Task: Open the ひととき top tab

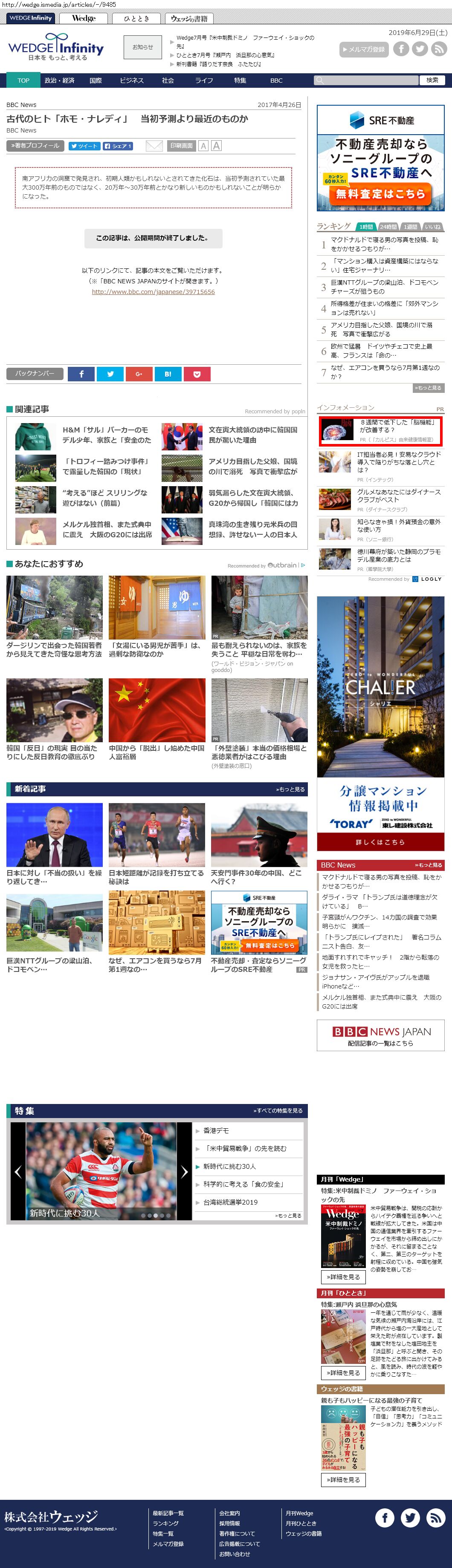Action: click(x=136, y=18)
